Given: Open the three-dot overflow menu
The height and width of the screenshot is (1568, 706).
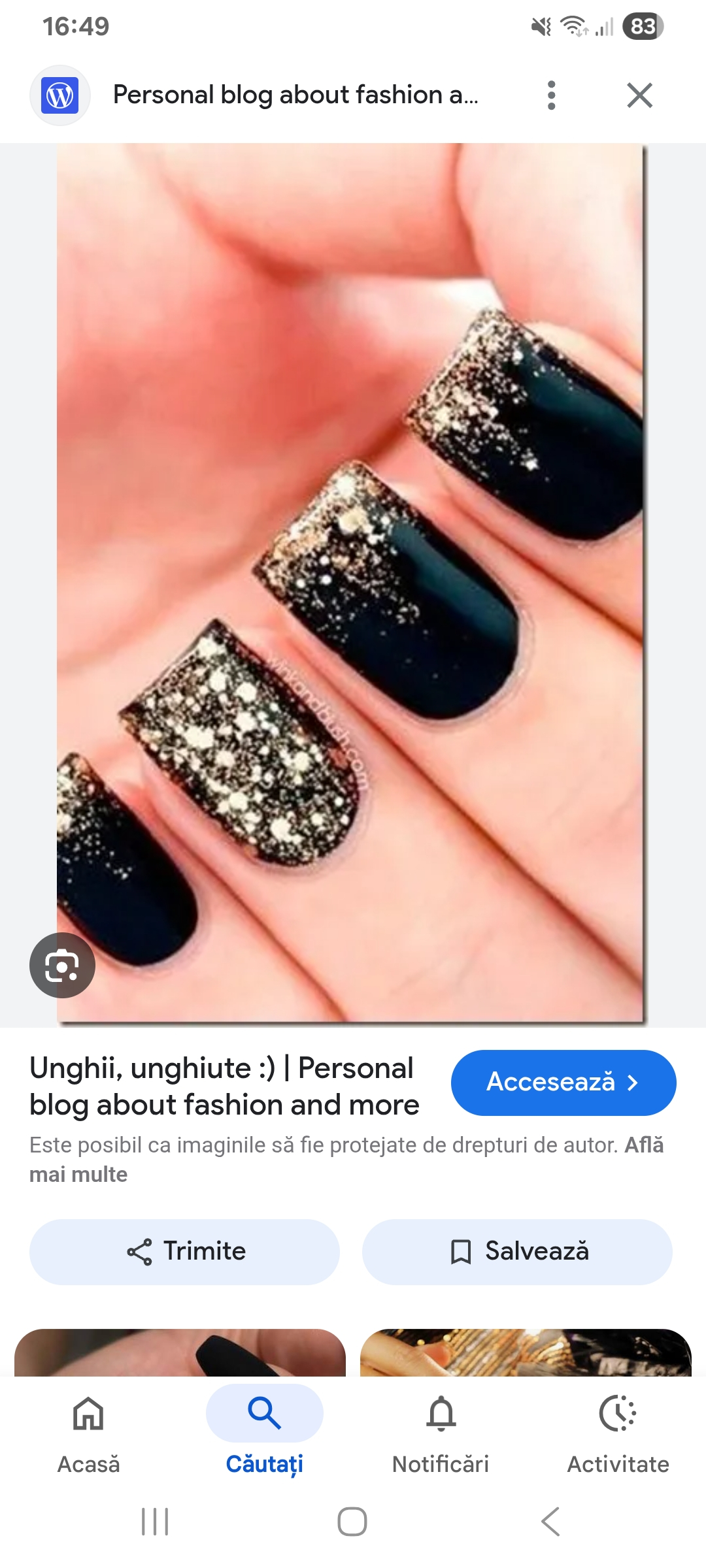Looking at the screenshot, I should (x=551, y=95).
